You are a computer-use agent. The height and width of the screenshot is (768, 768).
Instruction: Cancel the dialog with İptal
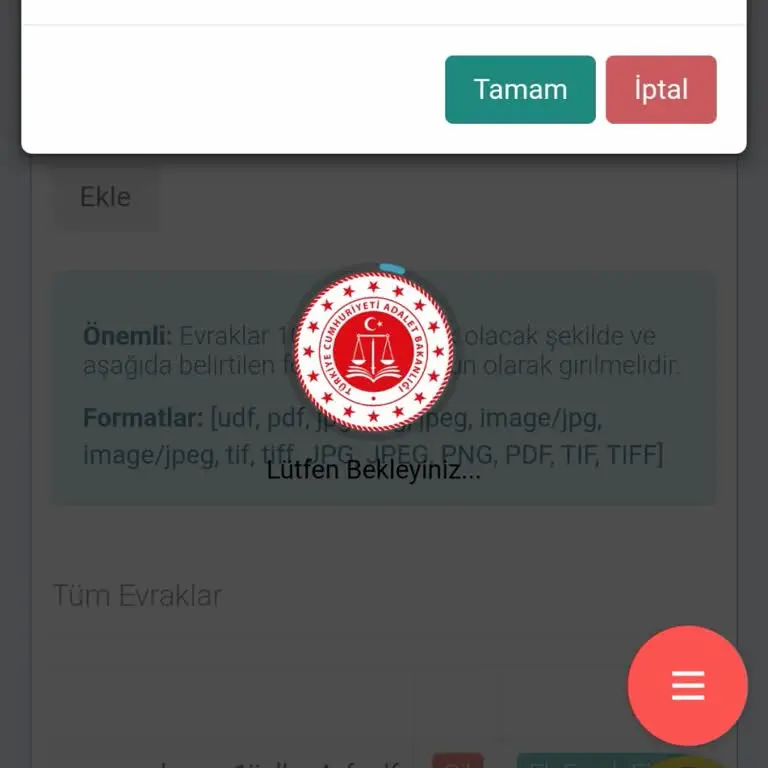pos(660,90)
